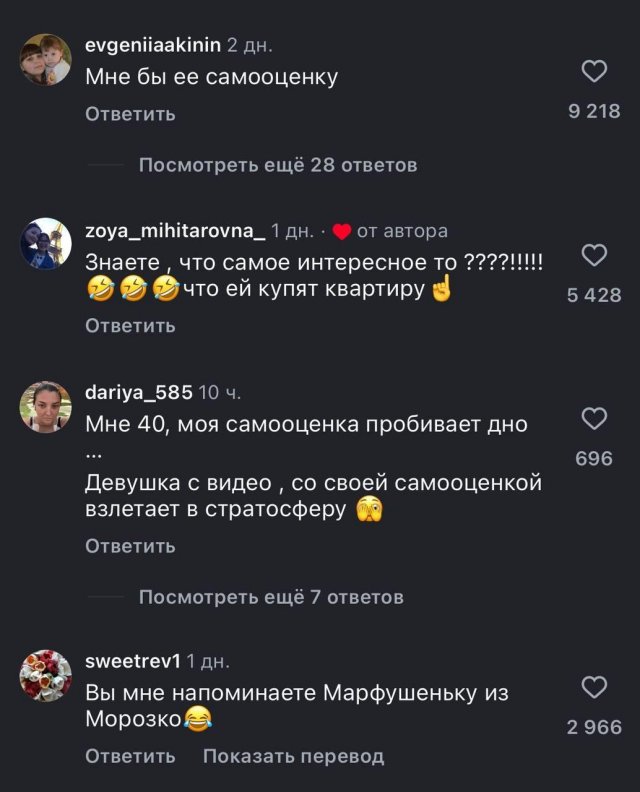Open dariya_585's profile avatar
The width and height of the screenshot is (640, 792).
46,406
